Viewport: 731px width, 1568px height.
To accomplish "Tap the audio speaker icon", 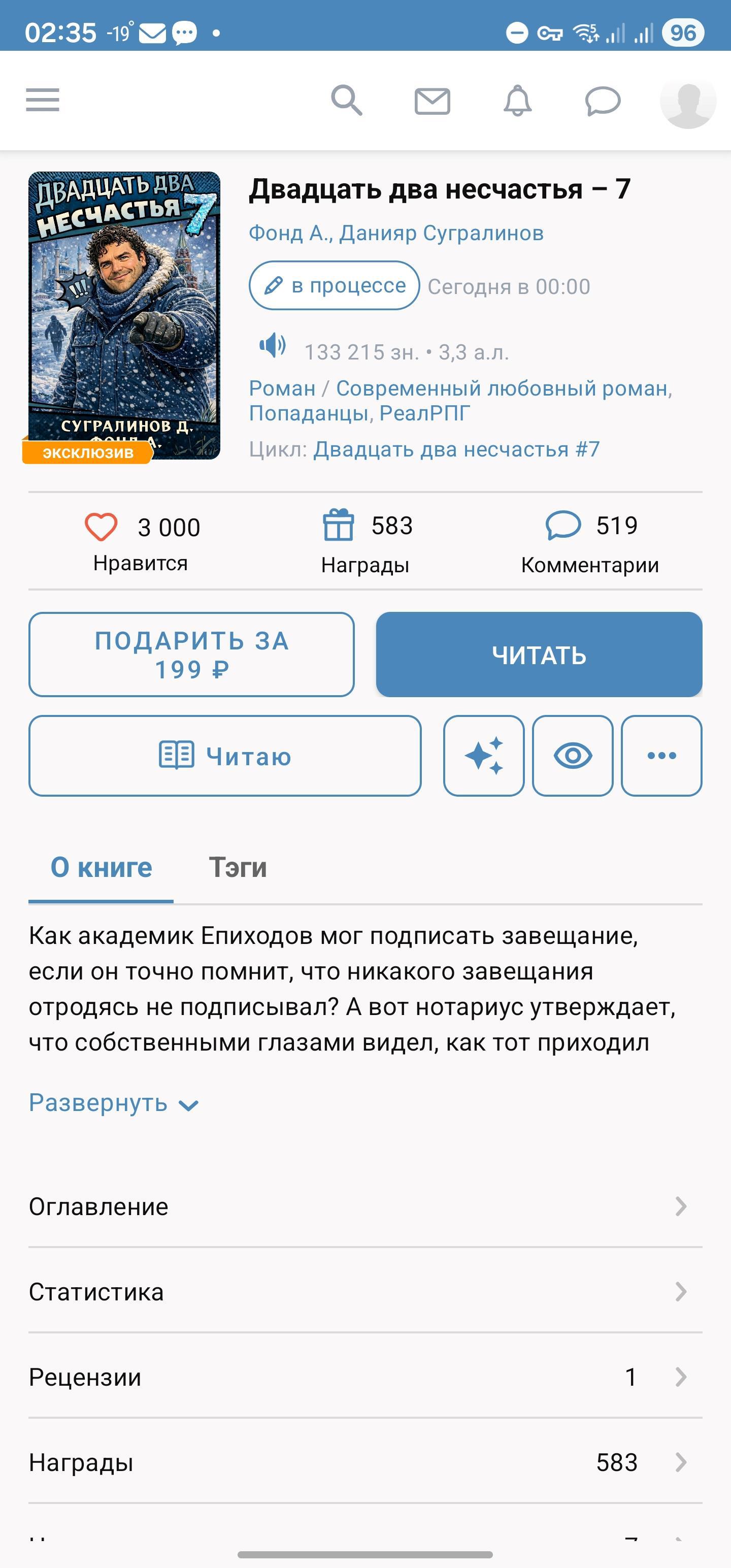I will pos(273,345).
